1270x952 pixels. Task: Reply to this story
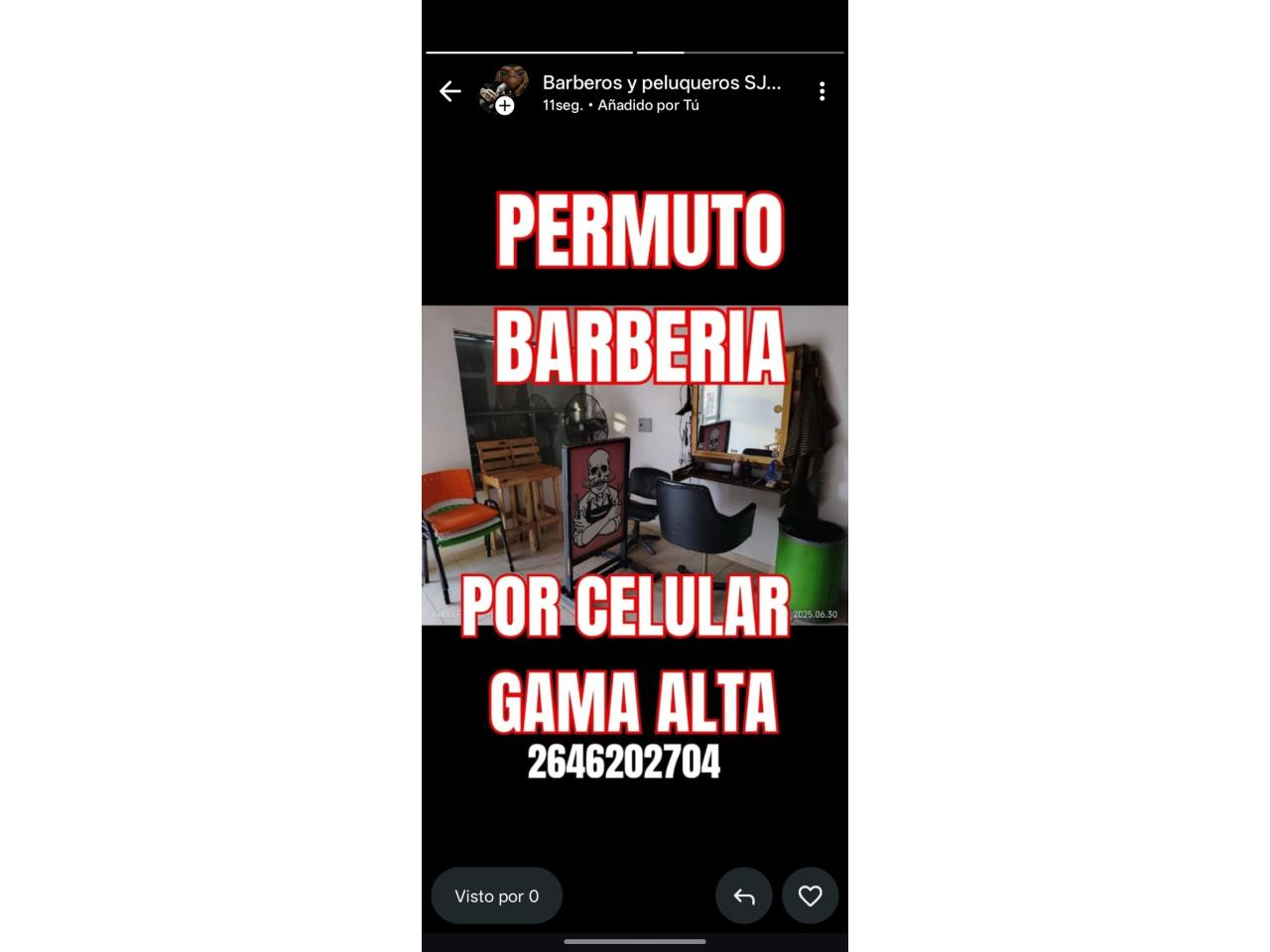coord(743,895)
